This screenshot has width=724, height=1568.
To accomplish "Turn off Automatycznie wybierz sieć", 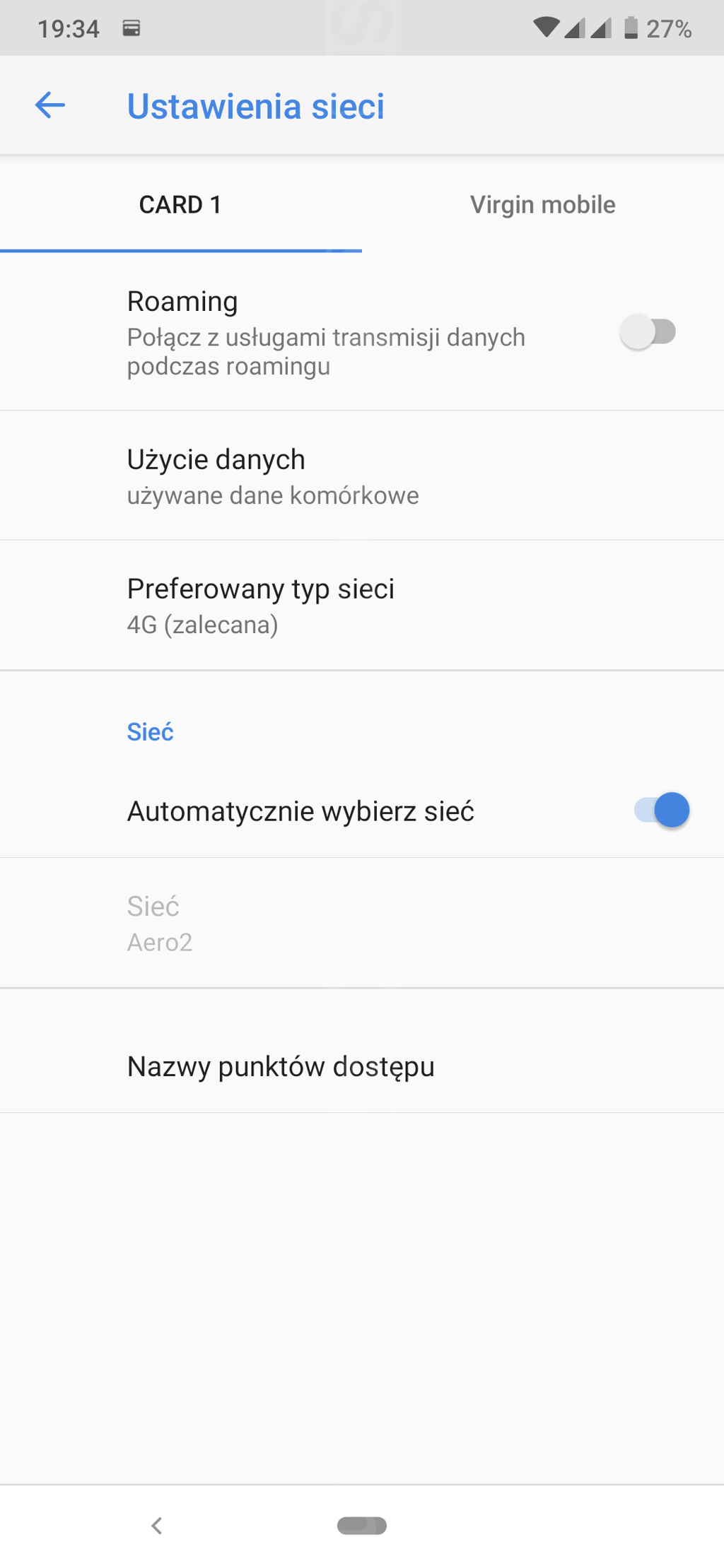I will pos(661,810).
